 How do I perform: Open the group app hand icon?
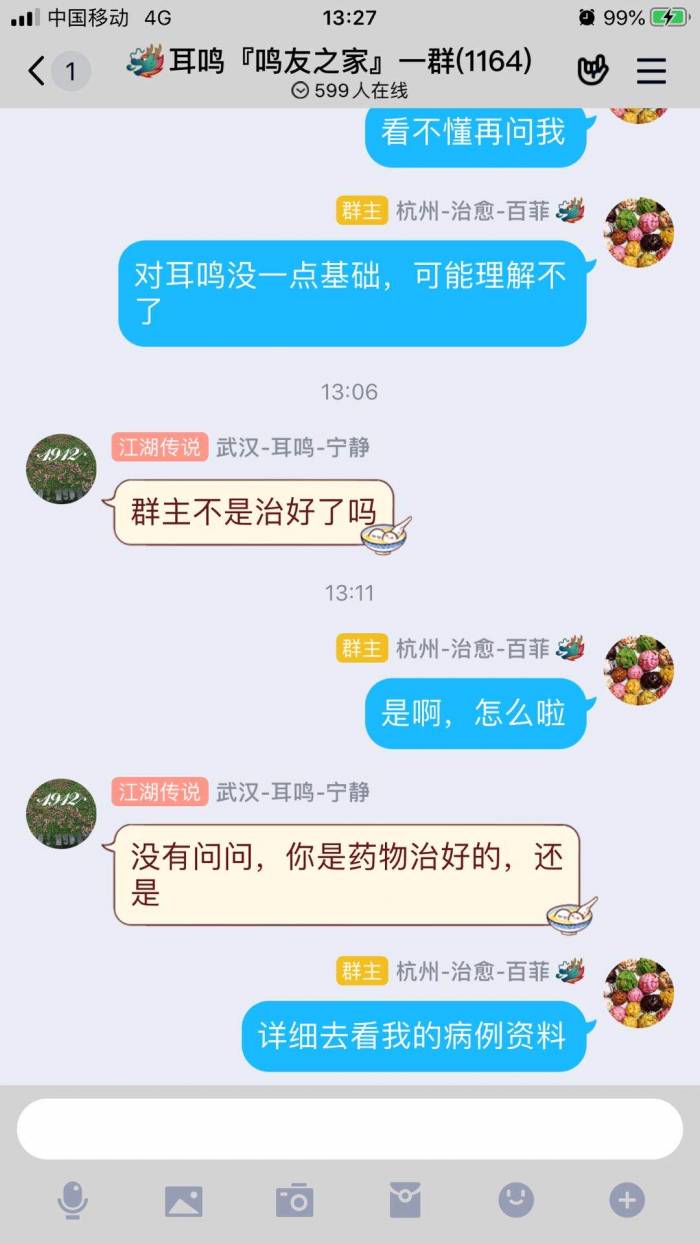(x=593, y=70)
